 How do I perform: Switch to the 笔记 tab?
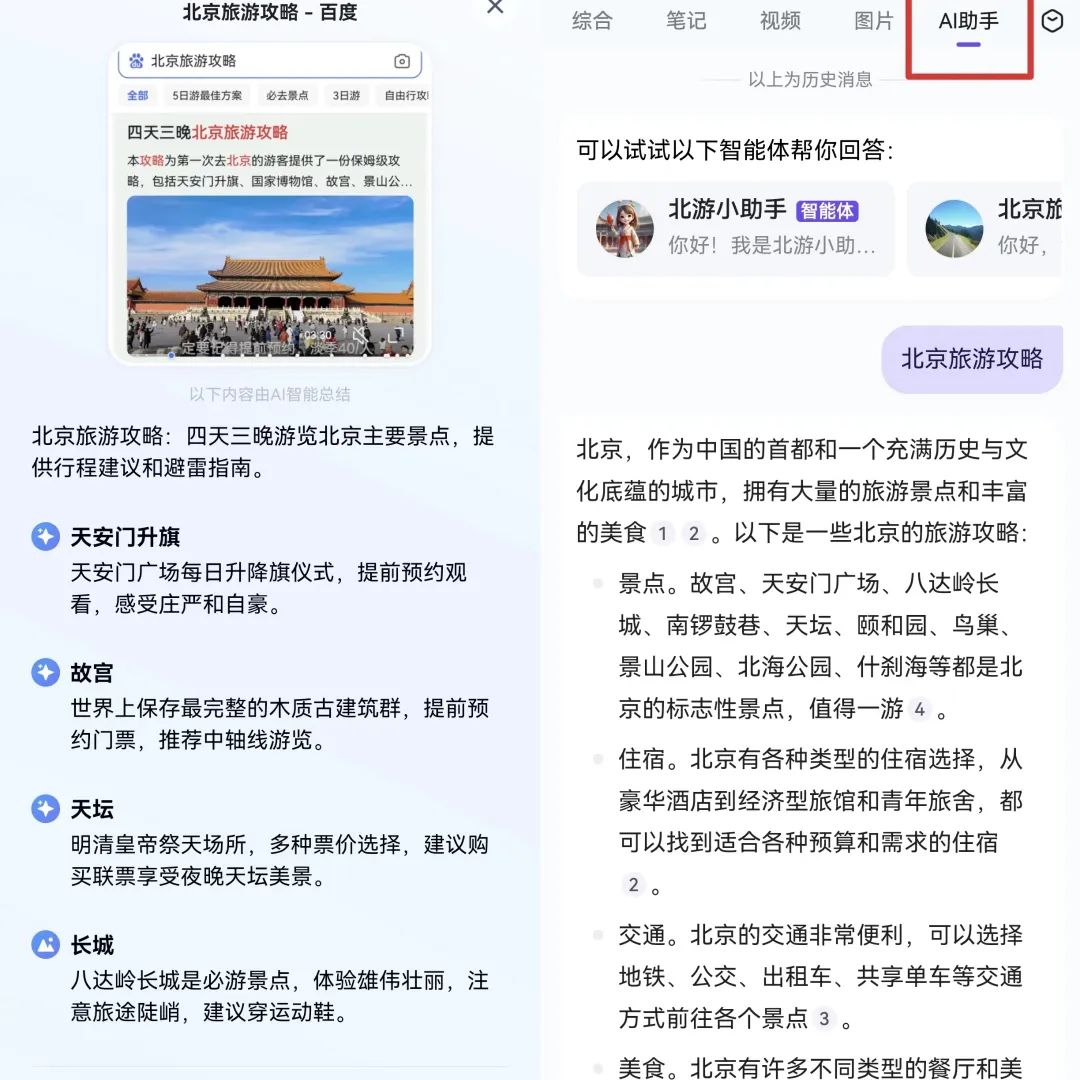click(x=686, y=21)
